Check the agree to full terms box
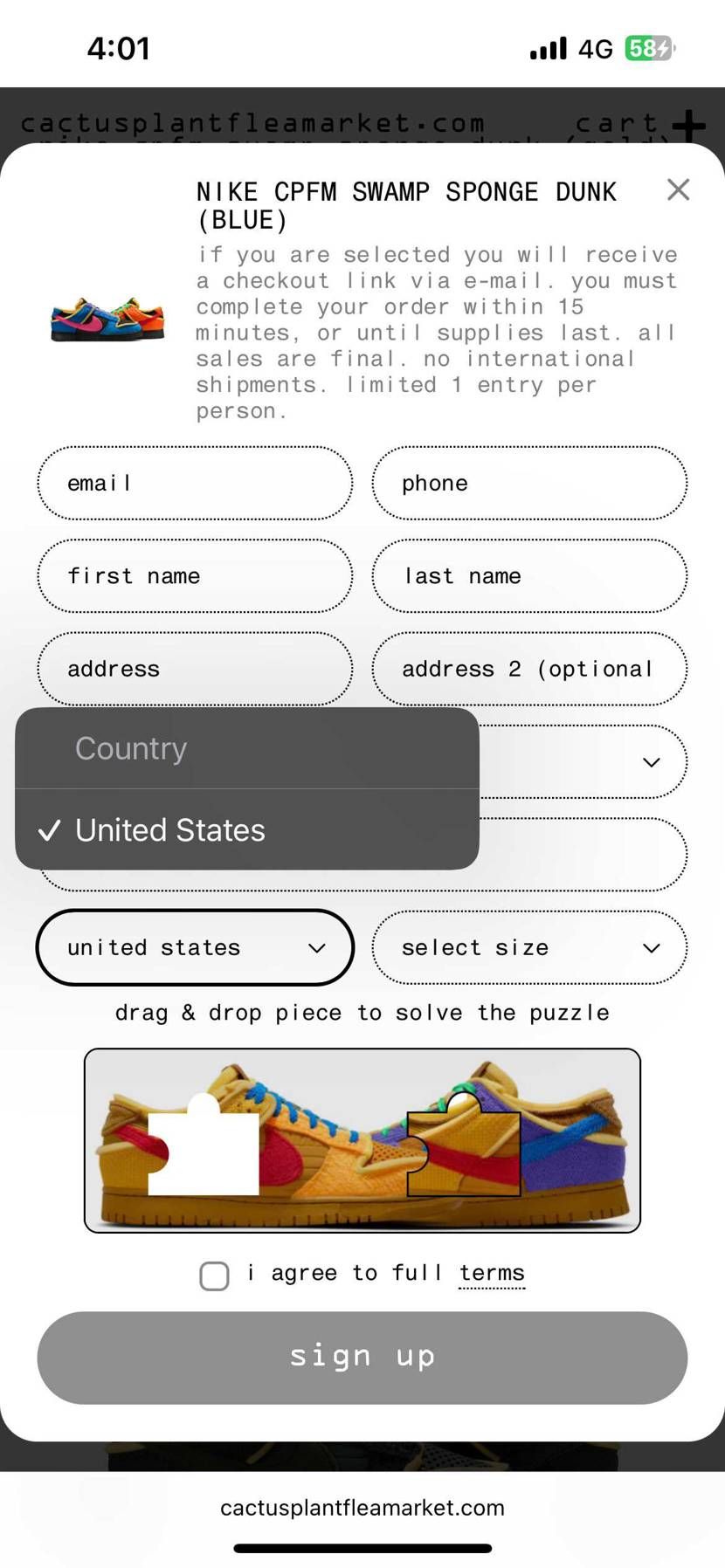Viewport: 725px width, 1568px height. (x=214, y=1276)
